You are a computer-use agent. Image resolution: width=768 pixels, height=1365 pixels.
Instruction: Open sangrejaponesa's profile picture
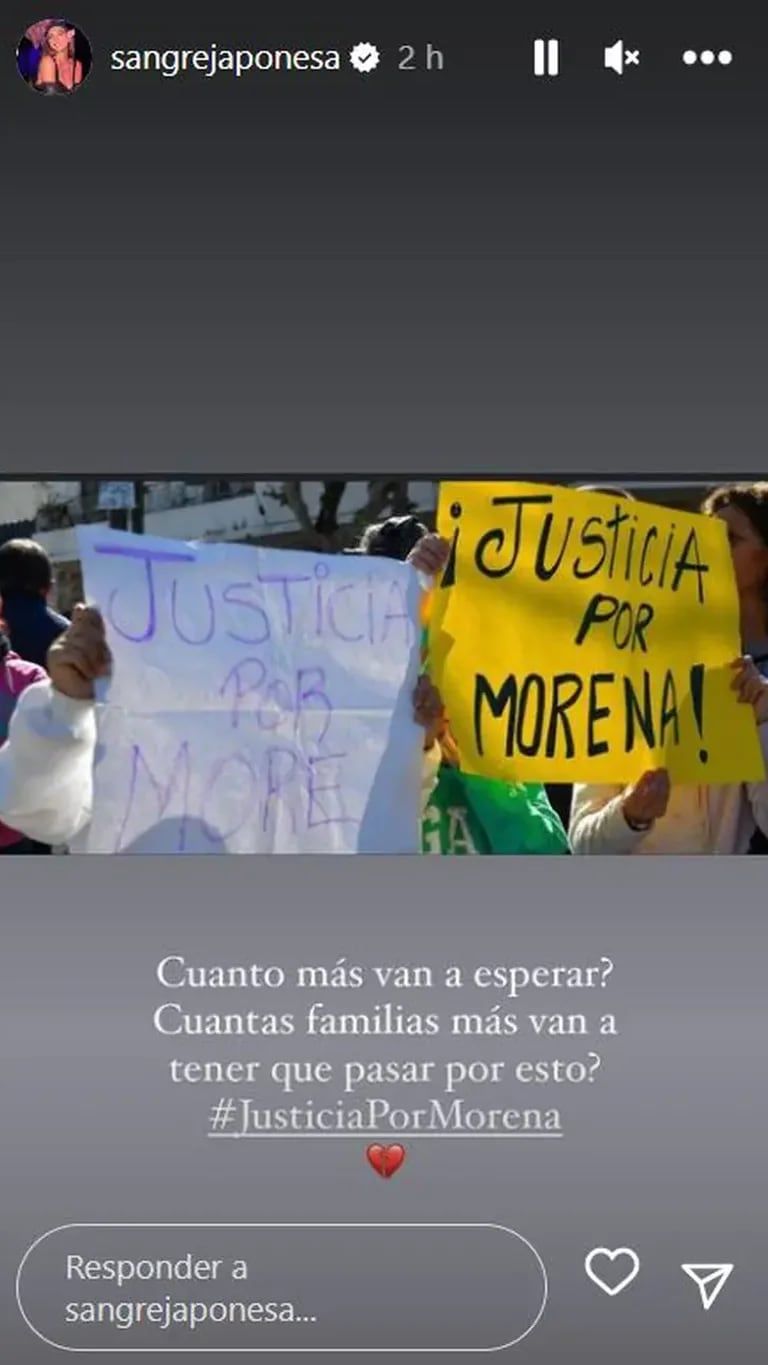[x=53, y=57]
